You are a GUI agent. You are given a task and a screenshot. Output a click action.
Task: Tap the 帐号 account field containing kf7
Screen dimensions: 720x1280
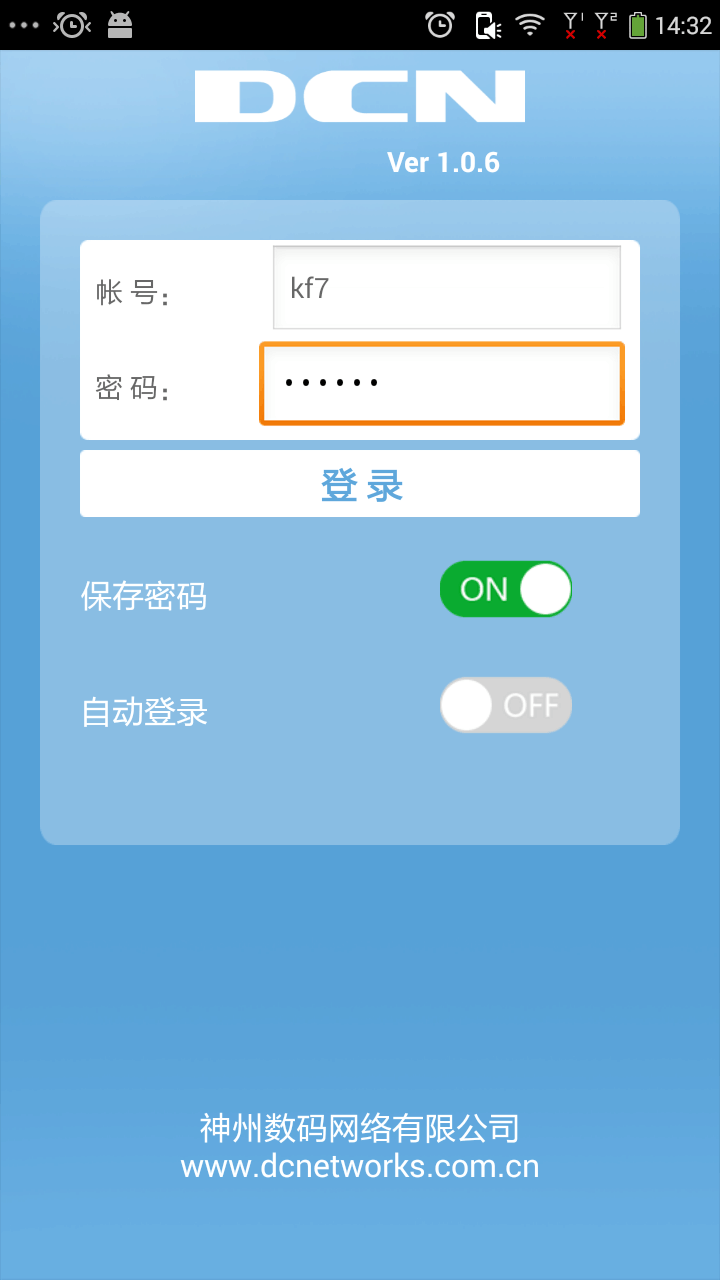[x=446, y=288]
